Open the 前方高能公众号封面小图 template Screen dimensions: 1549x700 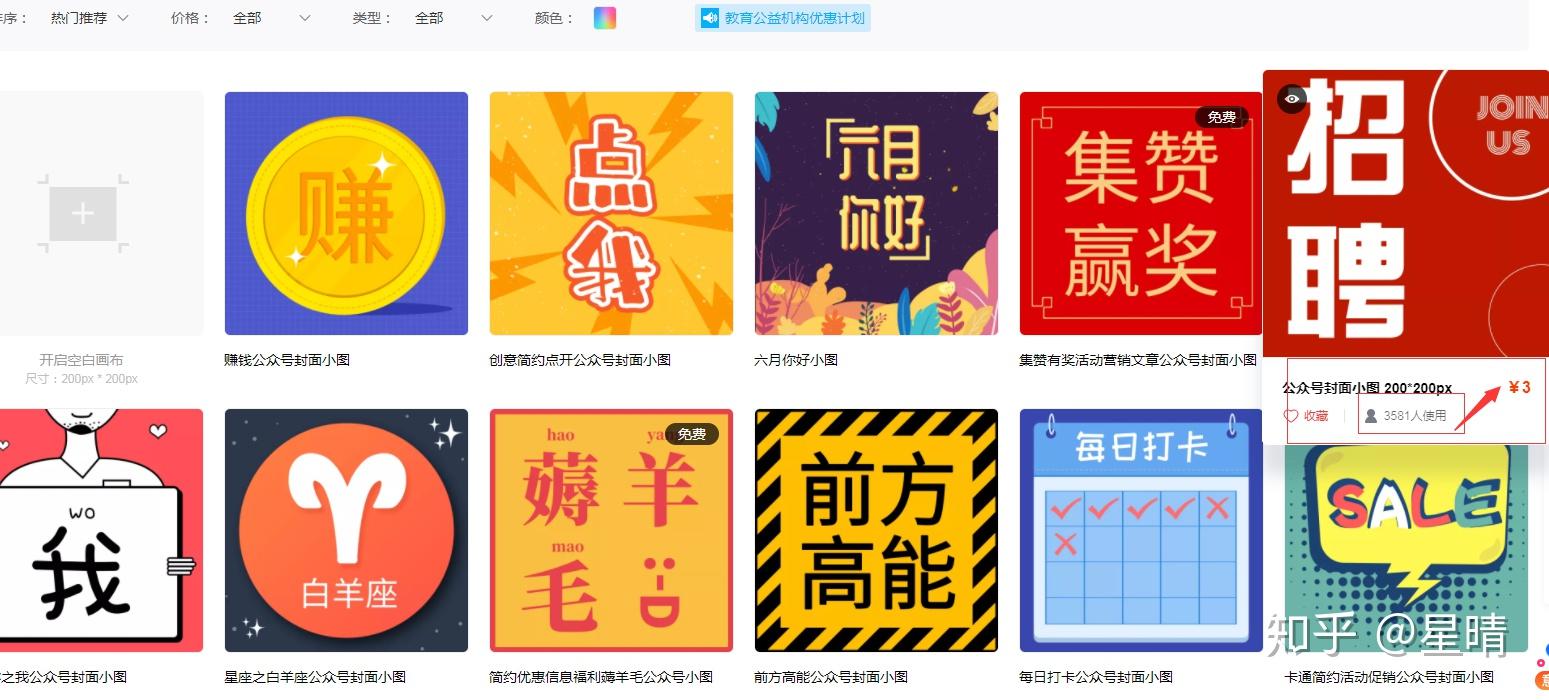[x=876, y=530]
